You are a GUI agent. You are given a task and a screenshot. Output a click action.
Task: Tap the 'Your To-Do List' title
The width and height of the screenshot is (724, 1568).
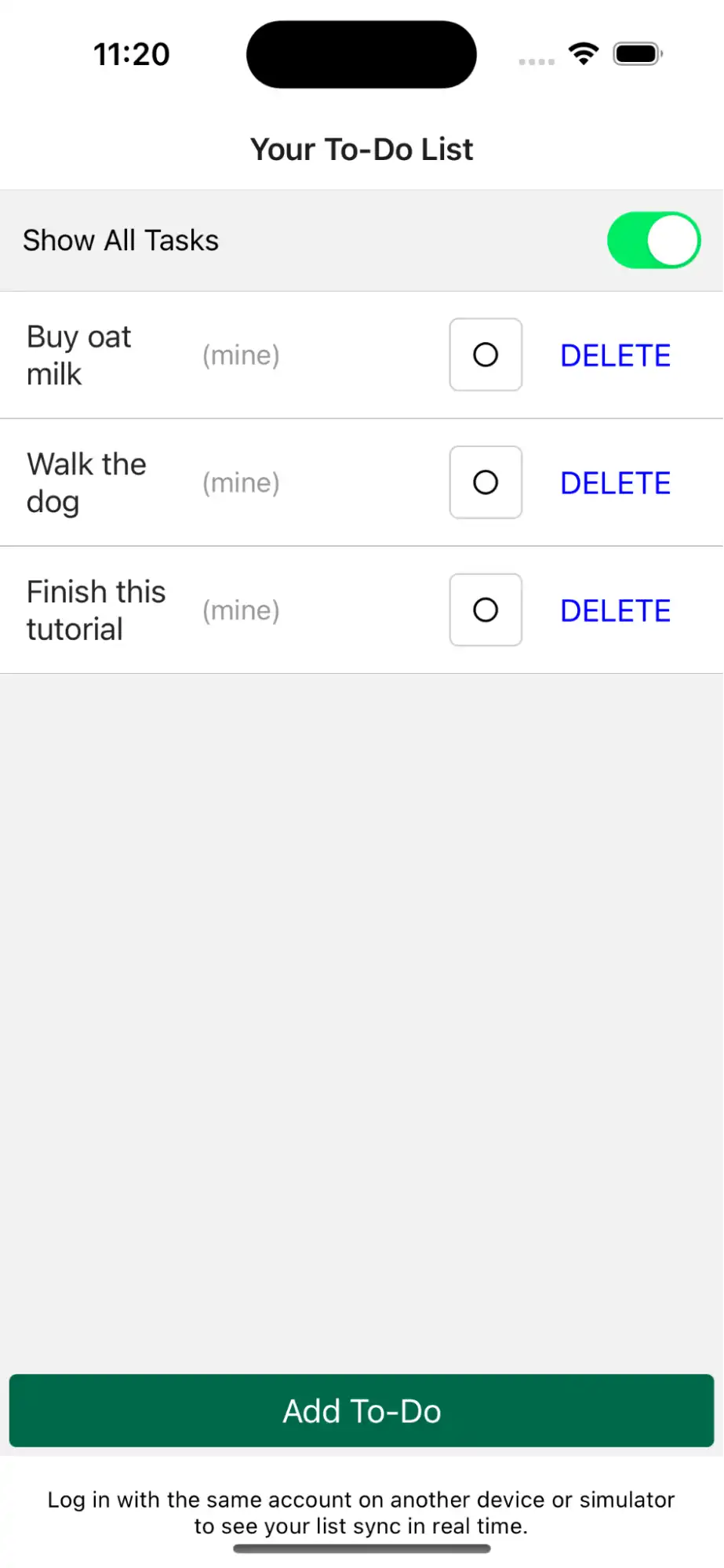pyautogui.click(x=362, y=149)
